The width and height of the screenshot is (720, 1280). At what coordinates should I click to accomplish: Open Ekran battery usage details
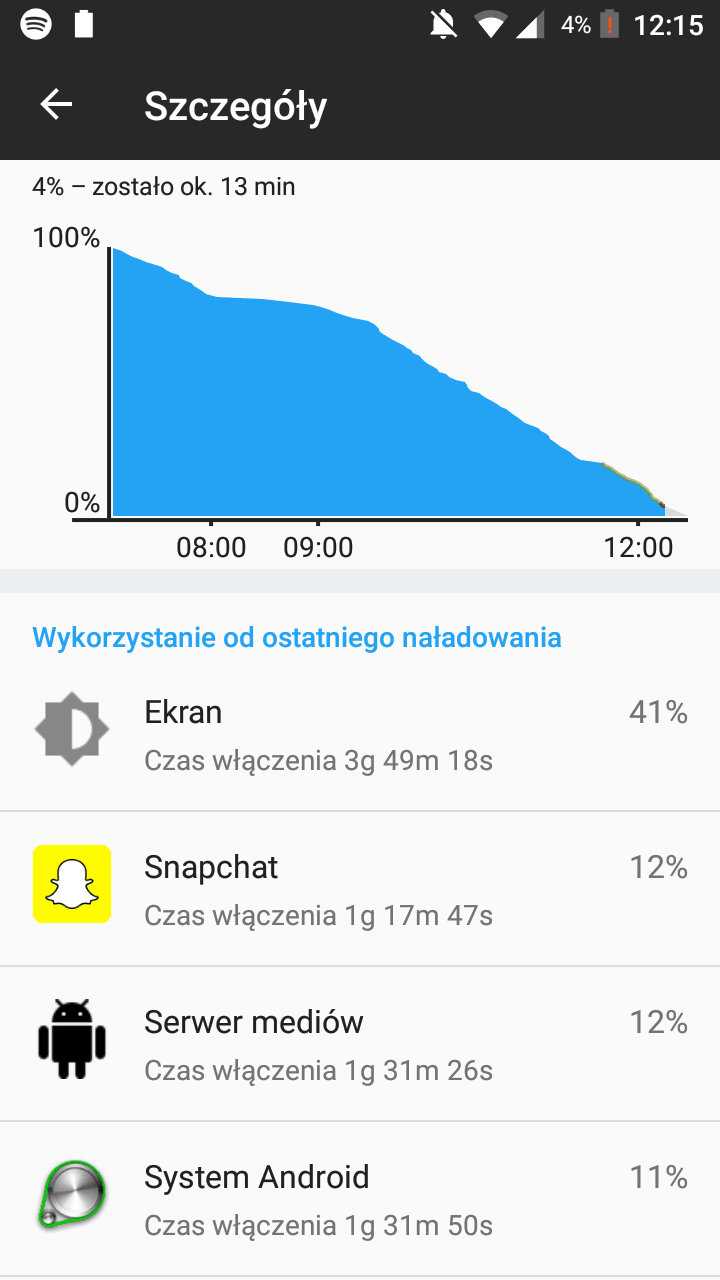tap(360, 734)
